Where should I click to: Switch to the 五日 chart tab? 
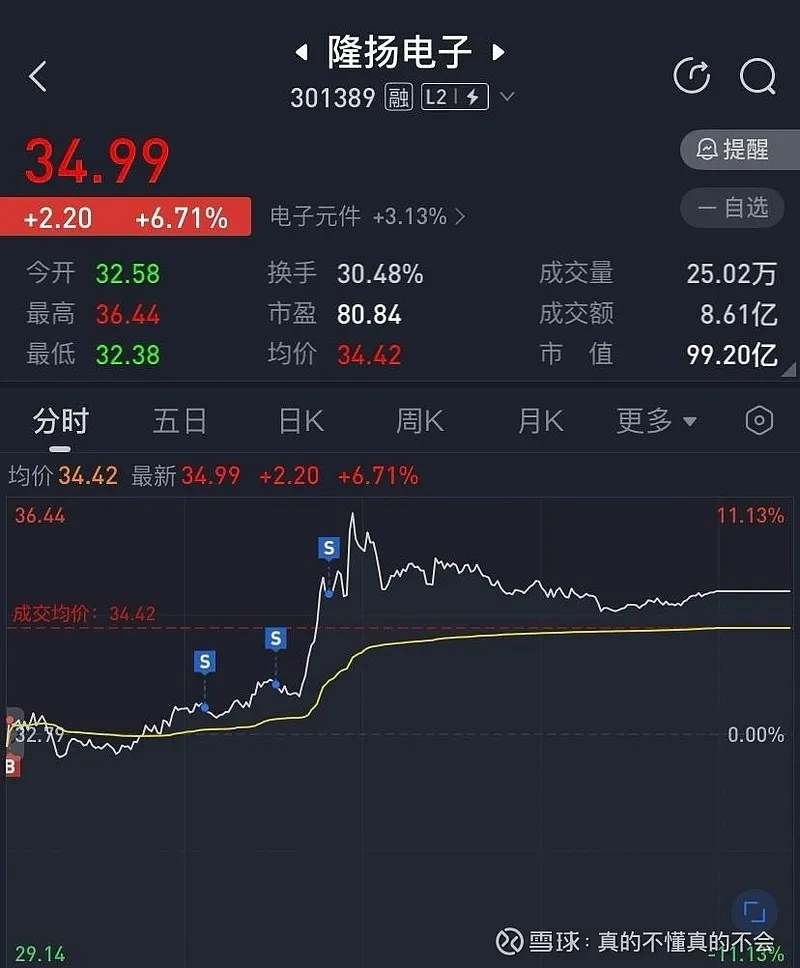[180, 421]
